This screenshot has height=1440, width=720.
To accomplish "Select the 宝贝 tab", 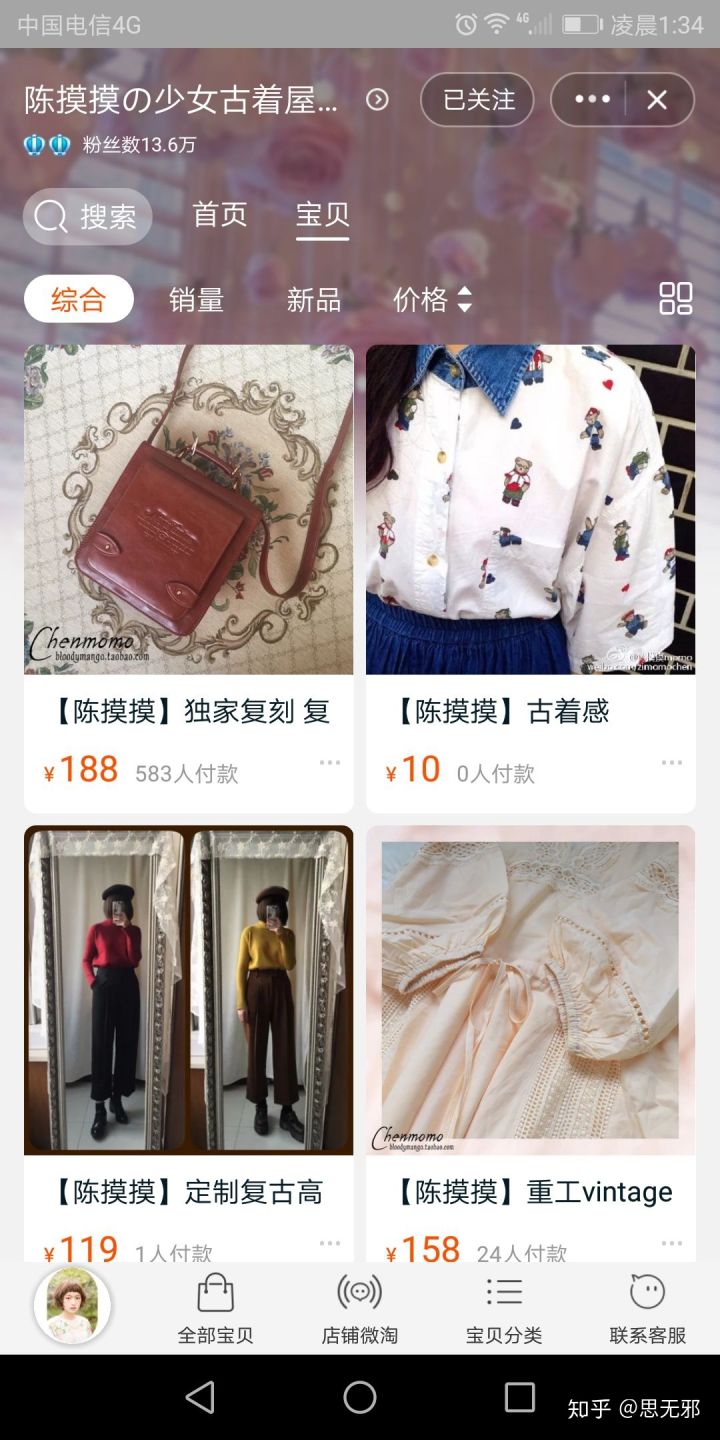I will coord(322,215).
